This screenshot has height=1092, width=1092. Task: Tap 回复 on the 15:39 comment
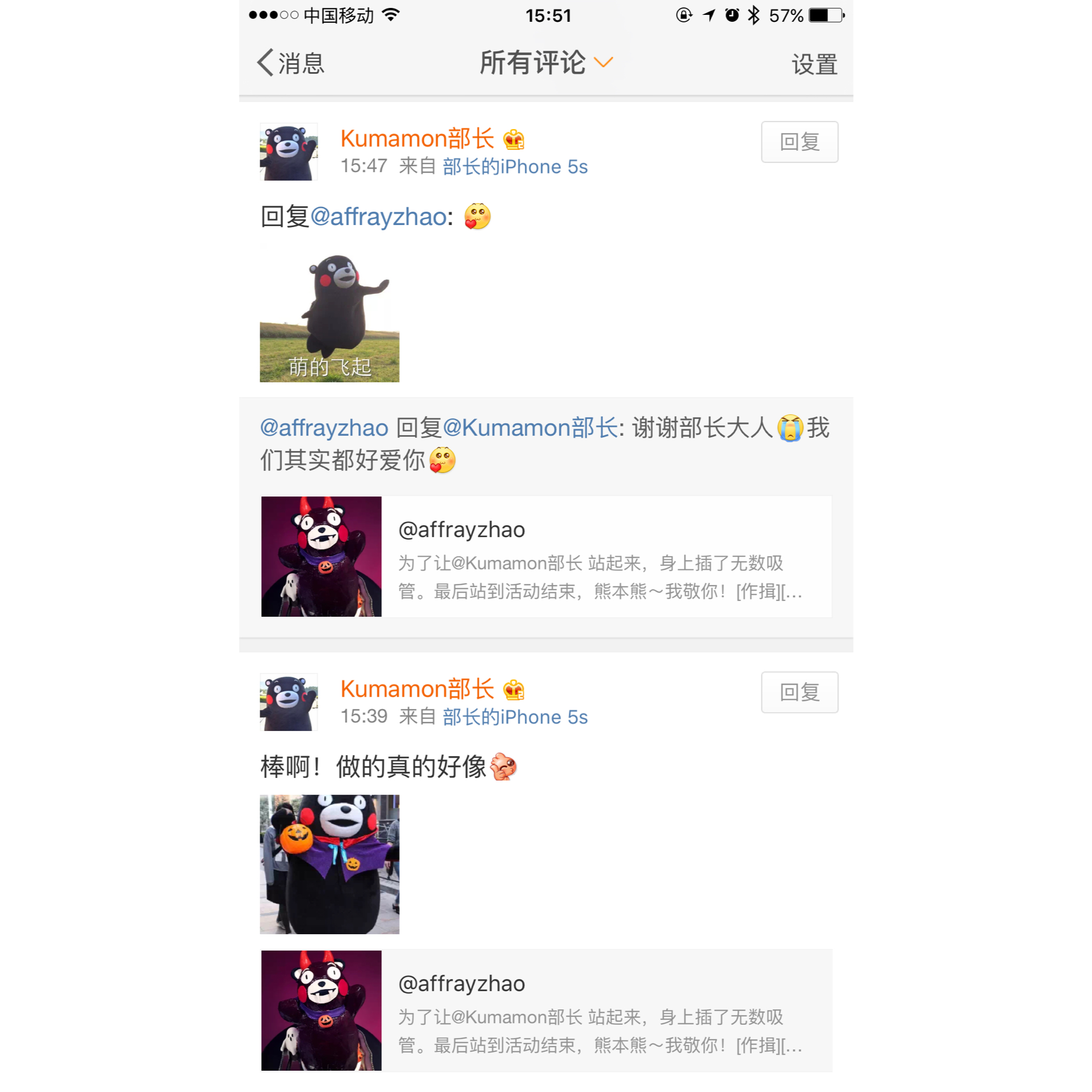tap(799, 692)
